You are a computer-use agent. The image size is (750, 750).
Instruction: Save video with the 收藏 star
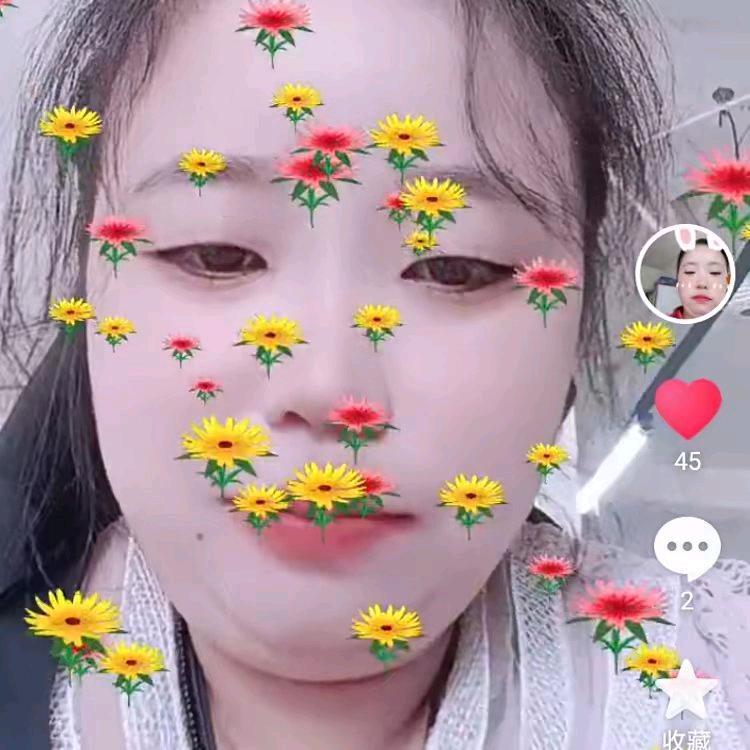click(688, 692)
